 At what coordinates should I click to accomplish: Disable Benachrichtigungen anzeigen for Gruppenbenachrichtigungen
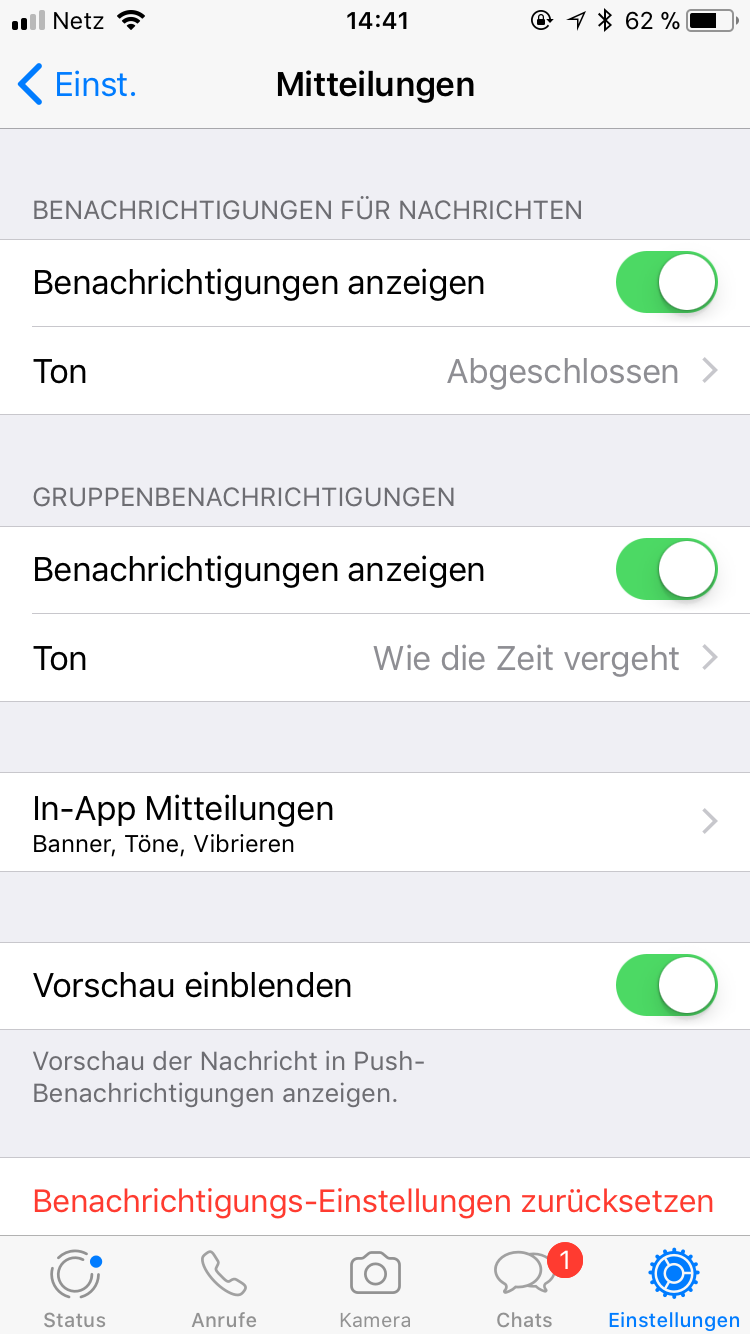667,570
